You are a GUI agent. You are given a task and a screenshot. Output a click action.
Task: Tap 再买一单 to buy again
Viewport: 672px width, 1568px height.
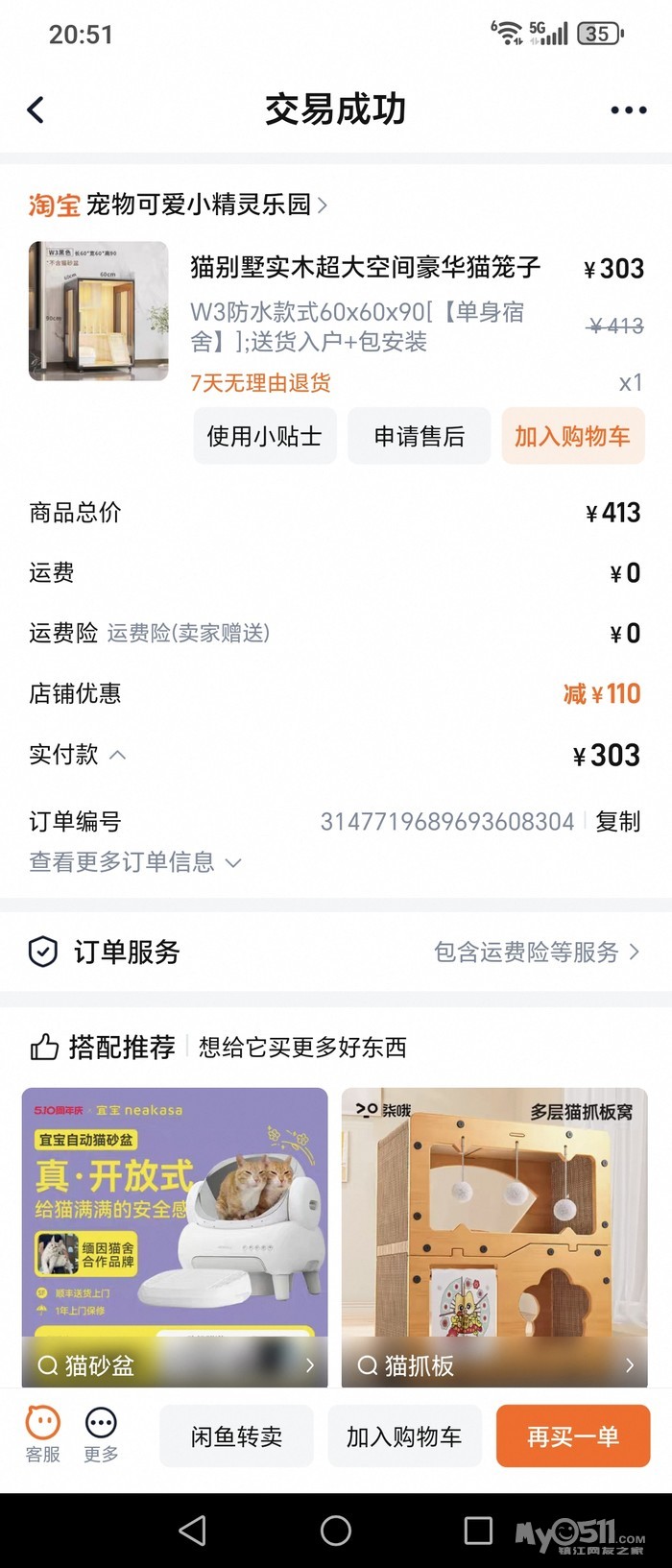(x=572, y=1436)
